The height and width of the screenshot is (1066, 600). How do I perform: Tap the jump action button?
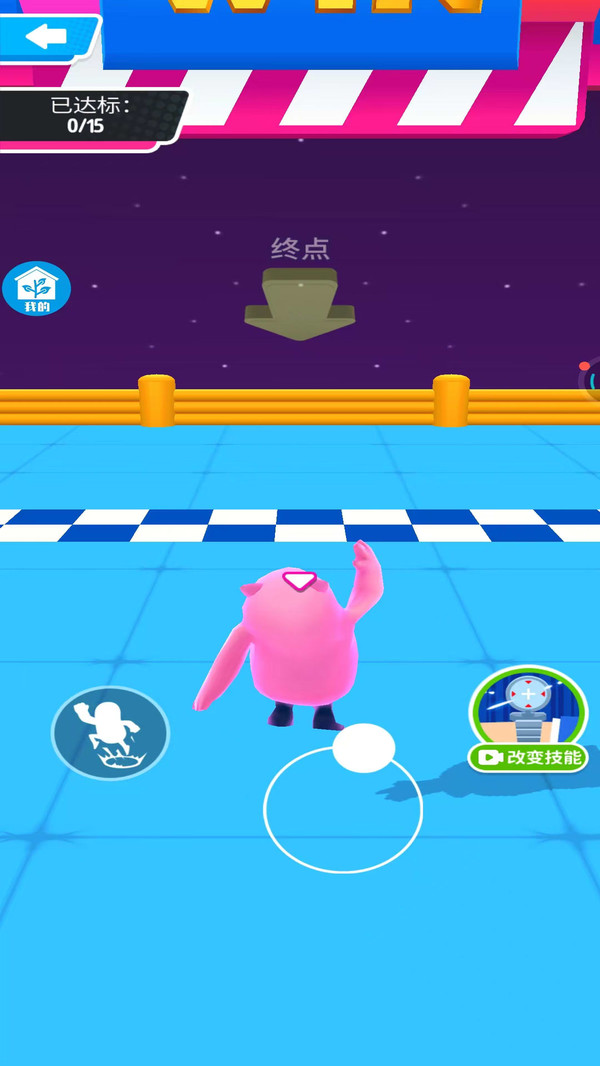(110, 733)
